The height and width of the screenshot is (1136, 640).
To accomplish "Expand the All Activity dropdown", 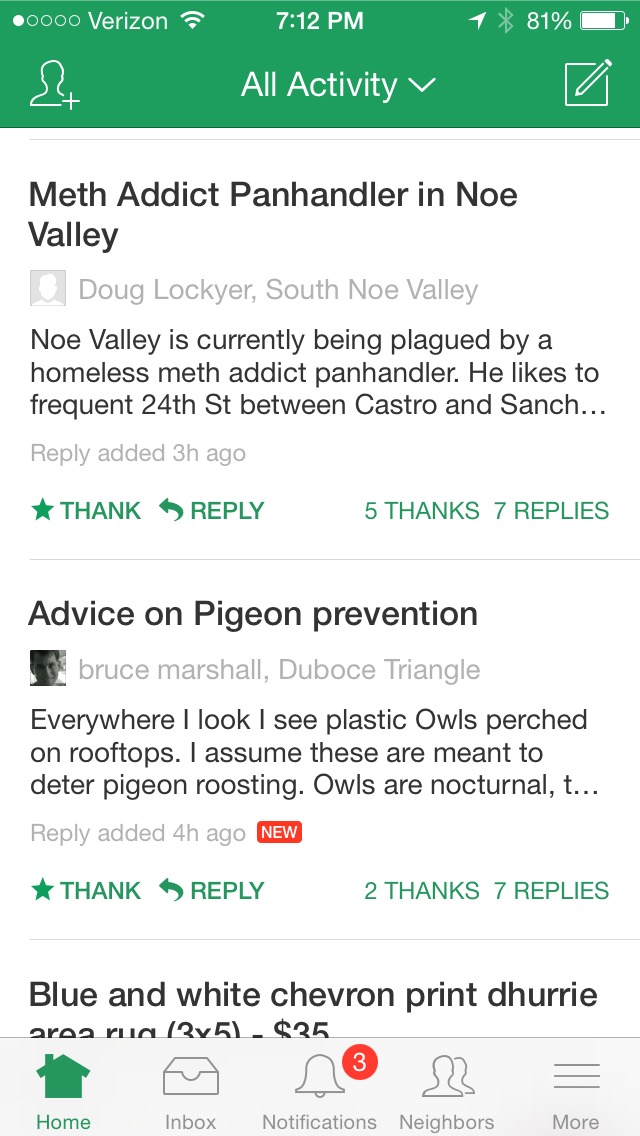I will point(338,85).
